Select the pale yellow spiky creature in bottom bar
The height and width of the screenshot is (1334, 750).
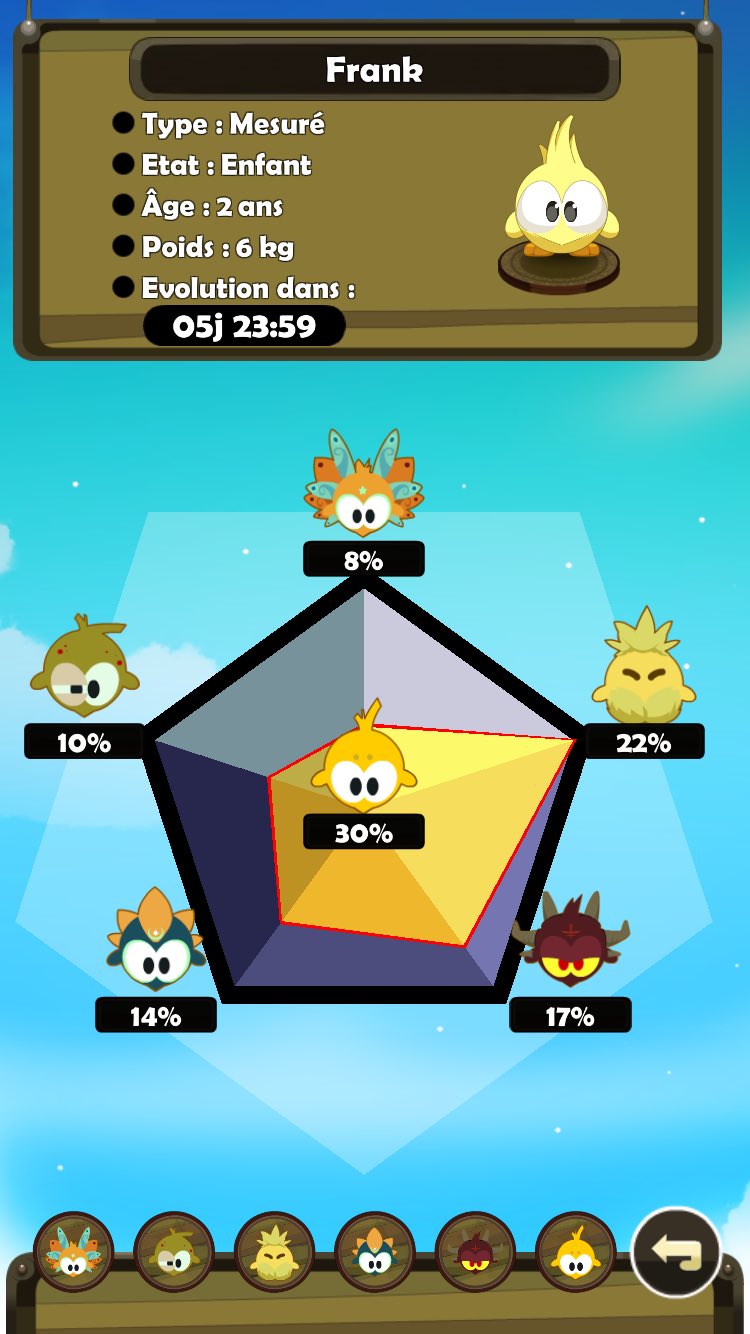pos(274,1252)
